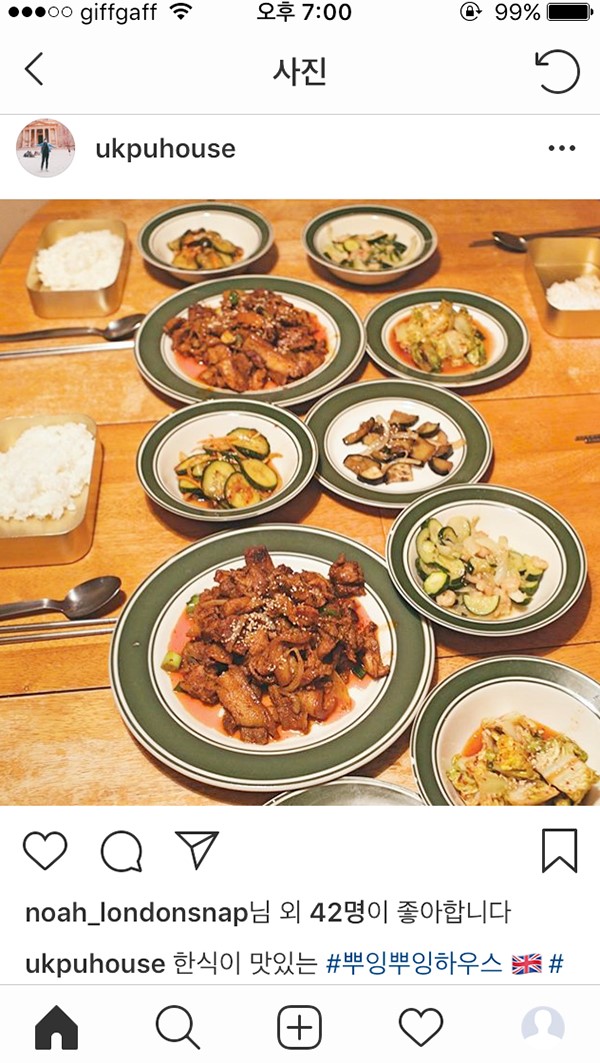Tap the Korean food photo

(300, 502)
